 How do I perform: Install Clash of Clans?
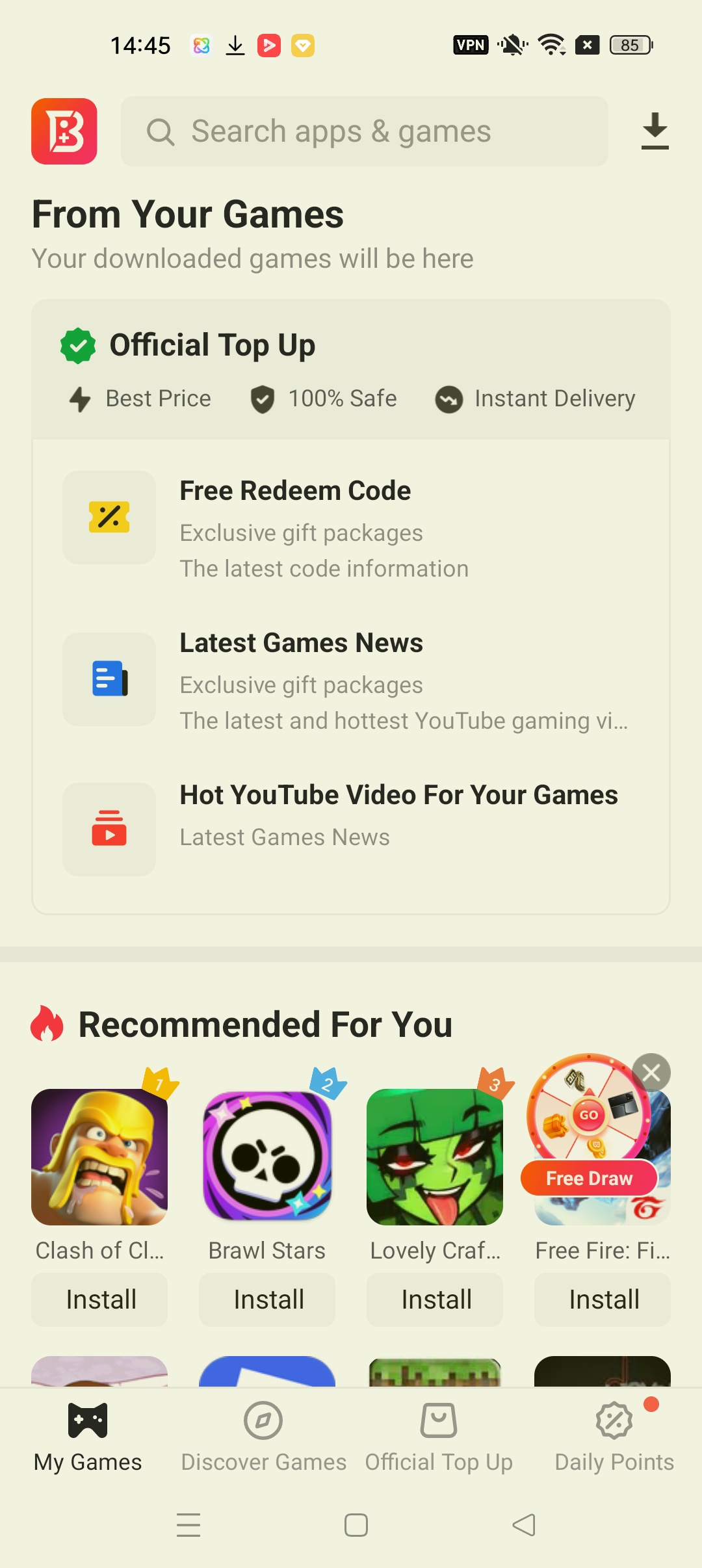[x=99, y=1300]
